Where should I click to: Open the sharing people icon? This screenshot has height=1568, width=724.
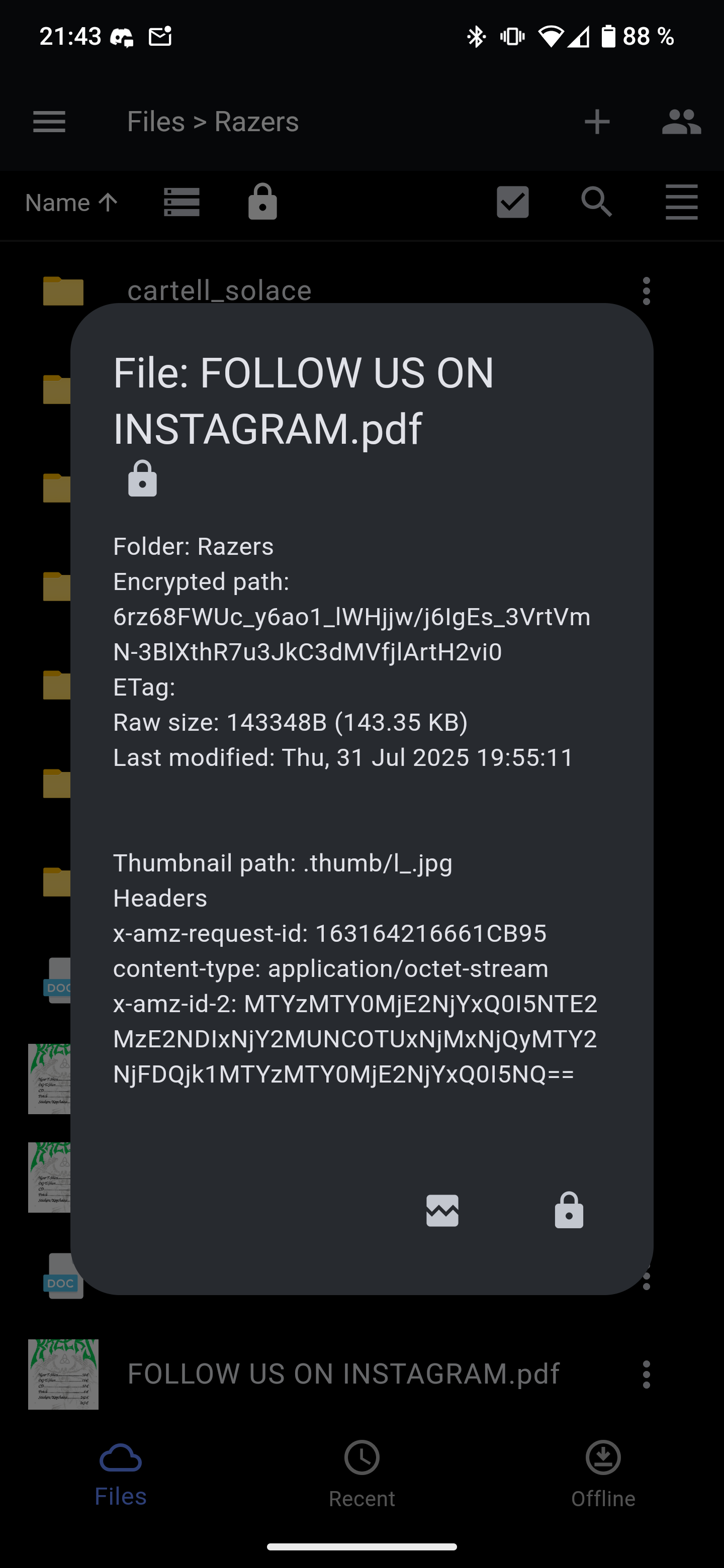681,122
